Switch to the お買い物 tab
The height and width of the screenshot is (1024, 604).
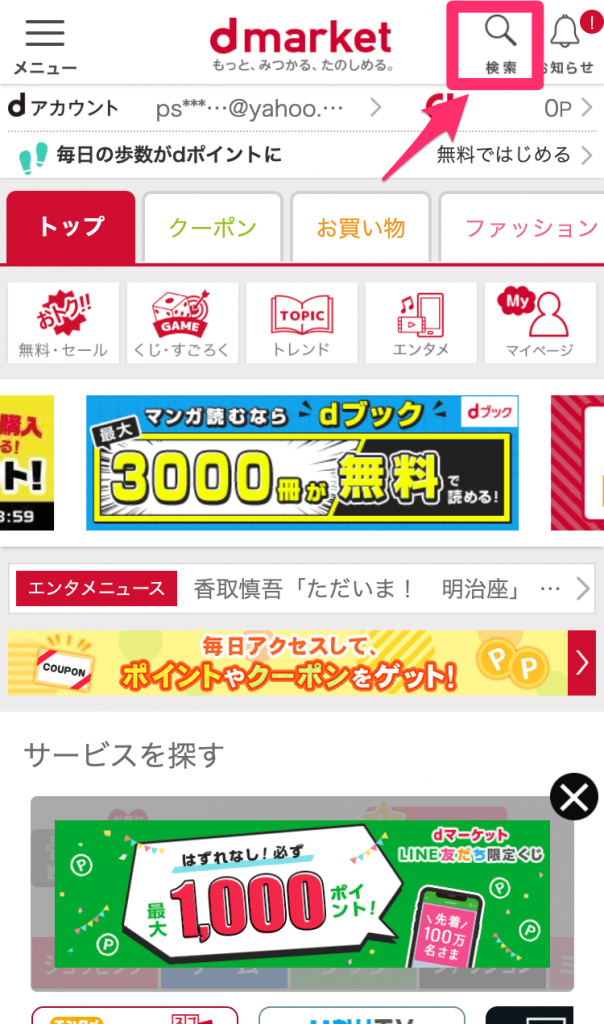pos(361,228)
